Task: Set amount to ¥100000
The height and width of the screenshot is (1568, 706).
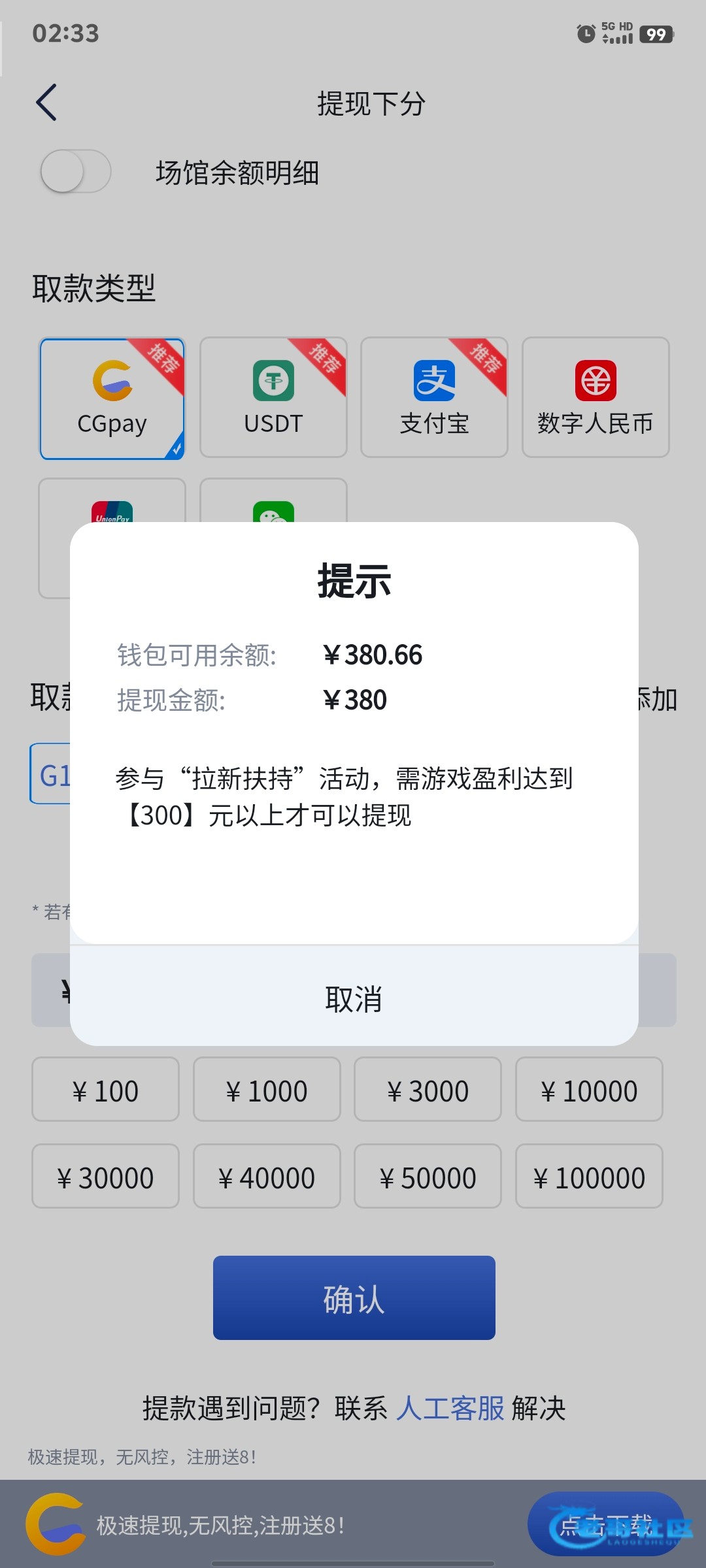Action: (x=589, y=1177)
